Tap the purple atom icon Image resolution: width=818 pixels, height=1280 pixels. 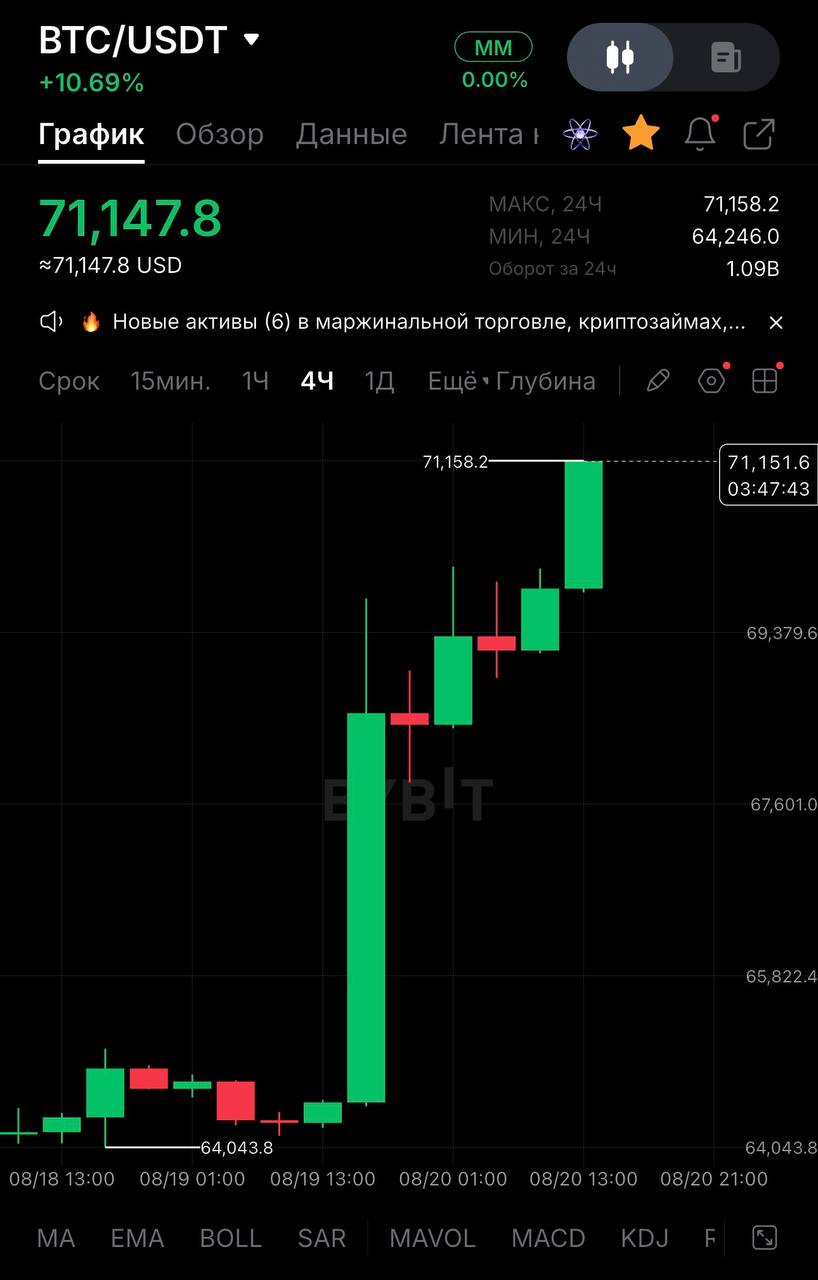tap(580, 134)
